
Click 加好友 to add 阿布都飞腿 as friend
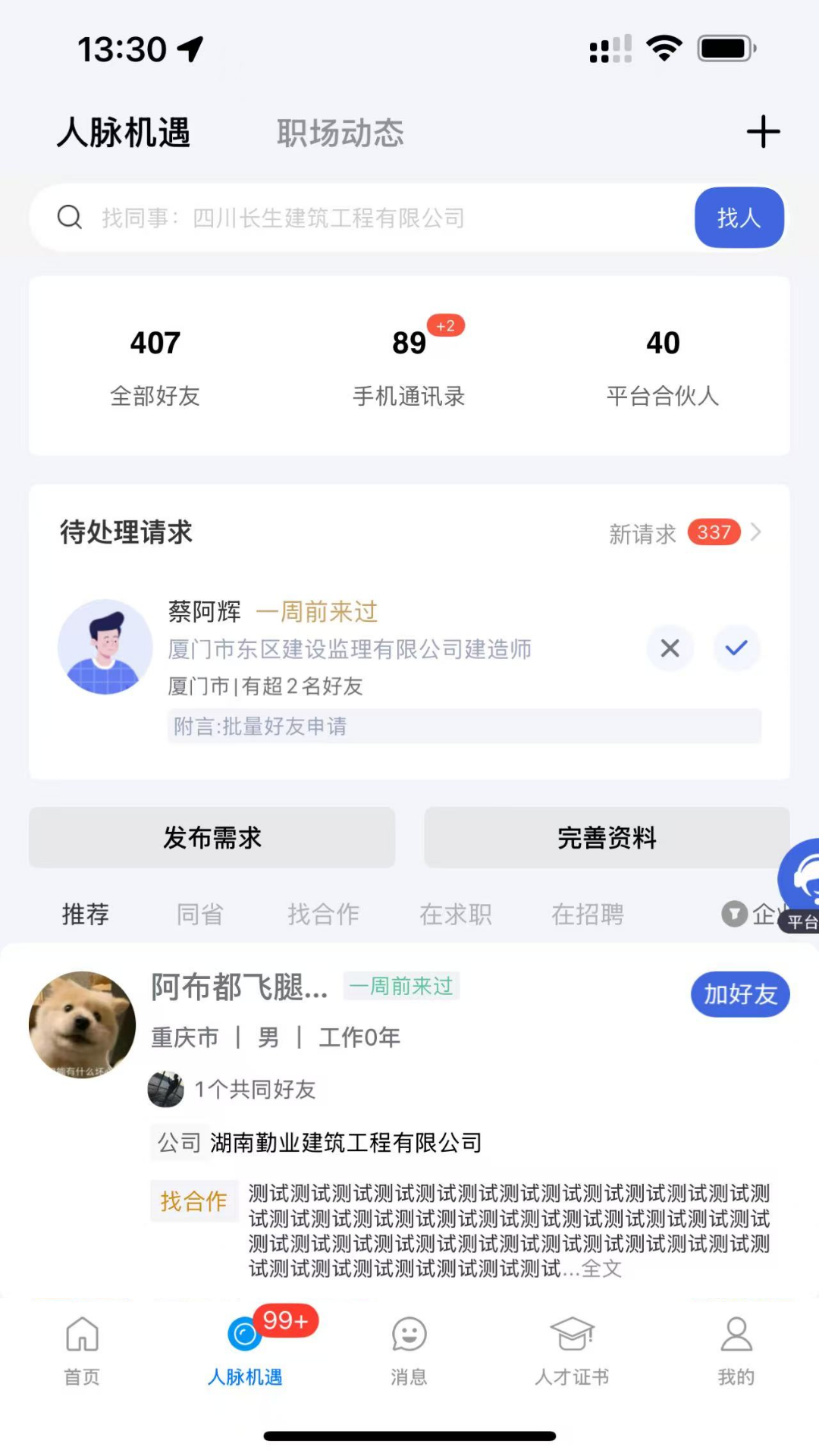tap(739, 994)
